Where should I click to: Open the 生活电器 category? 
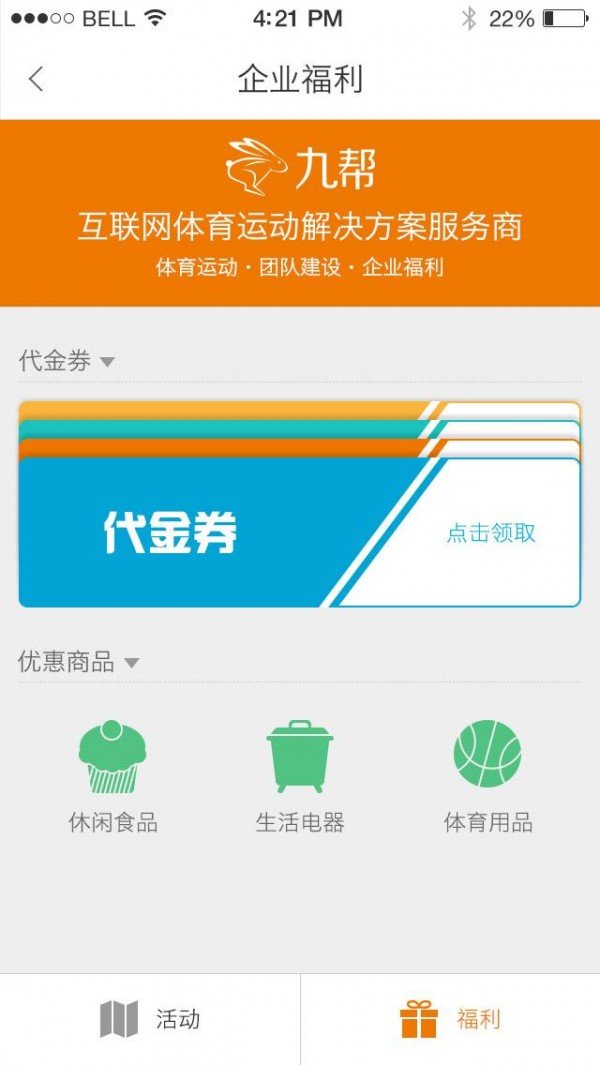pyautogui.click(x=300, y=777)
